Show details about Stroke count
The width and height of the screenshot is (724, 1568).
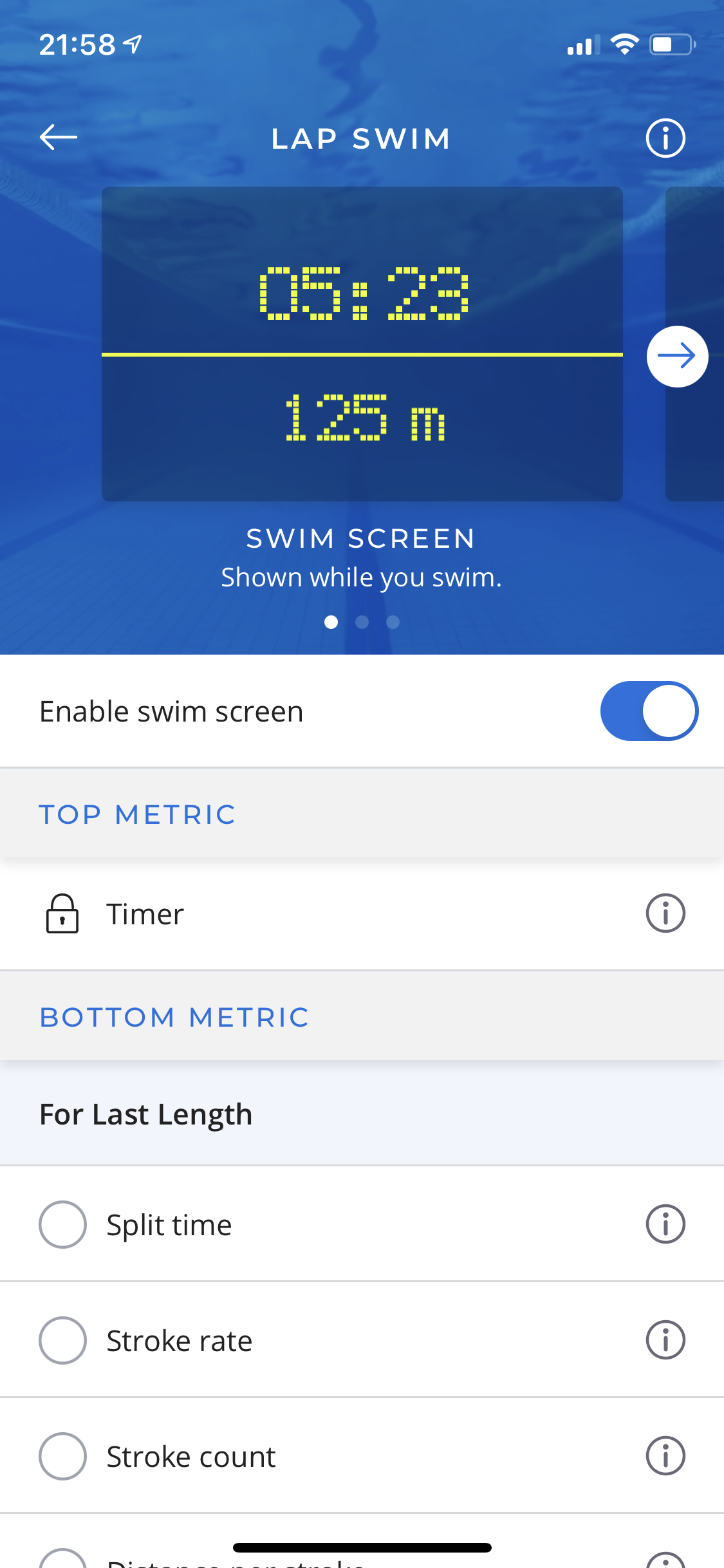[665, 1456]
